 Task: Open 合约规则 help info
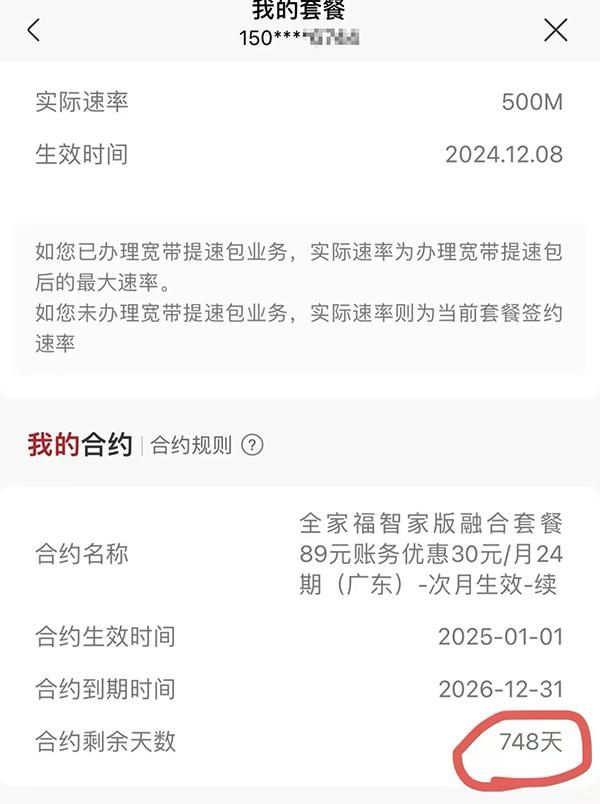pyautogui.click(x=253, y=446)
